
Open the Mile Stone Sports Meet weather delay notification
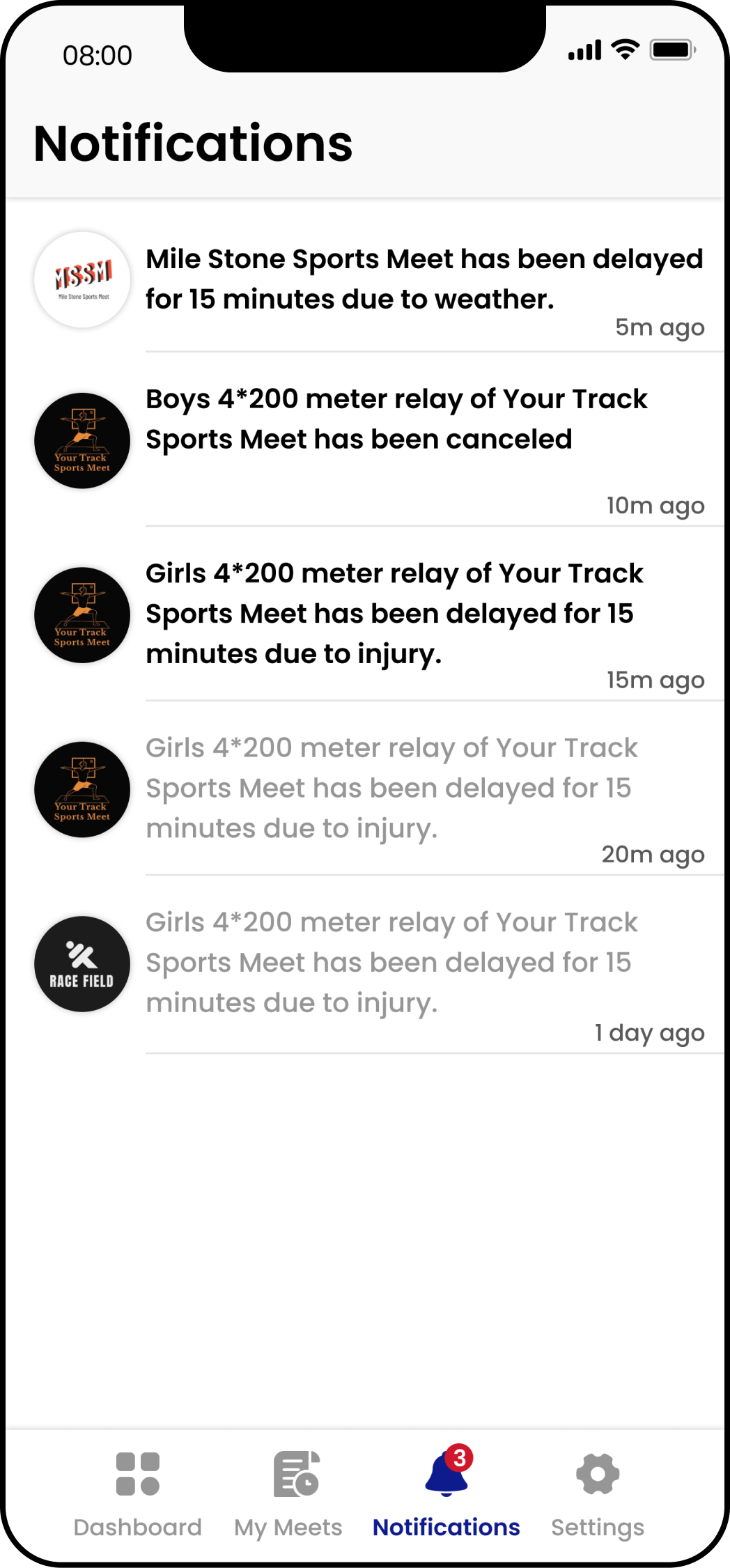pos(365,282)
